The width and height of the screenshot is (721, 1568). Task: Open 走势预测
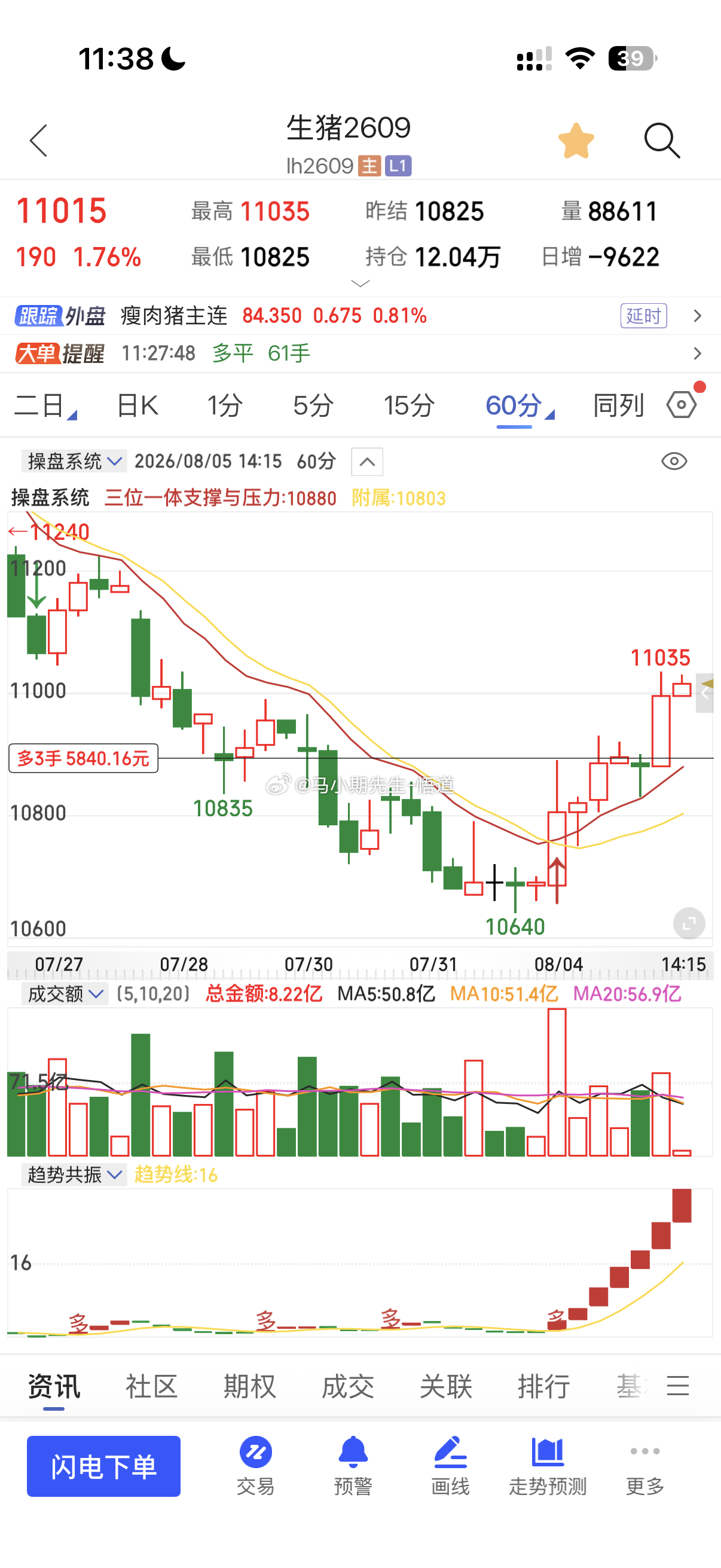(548, 1466)
